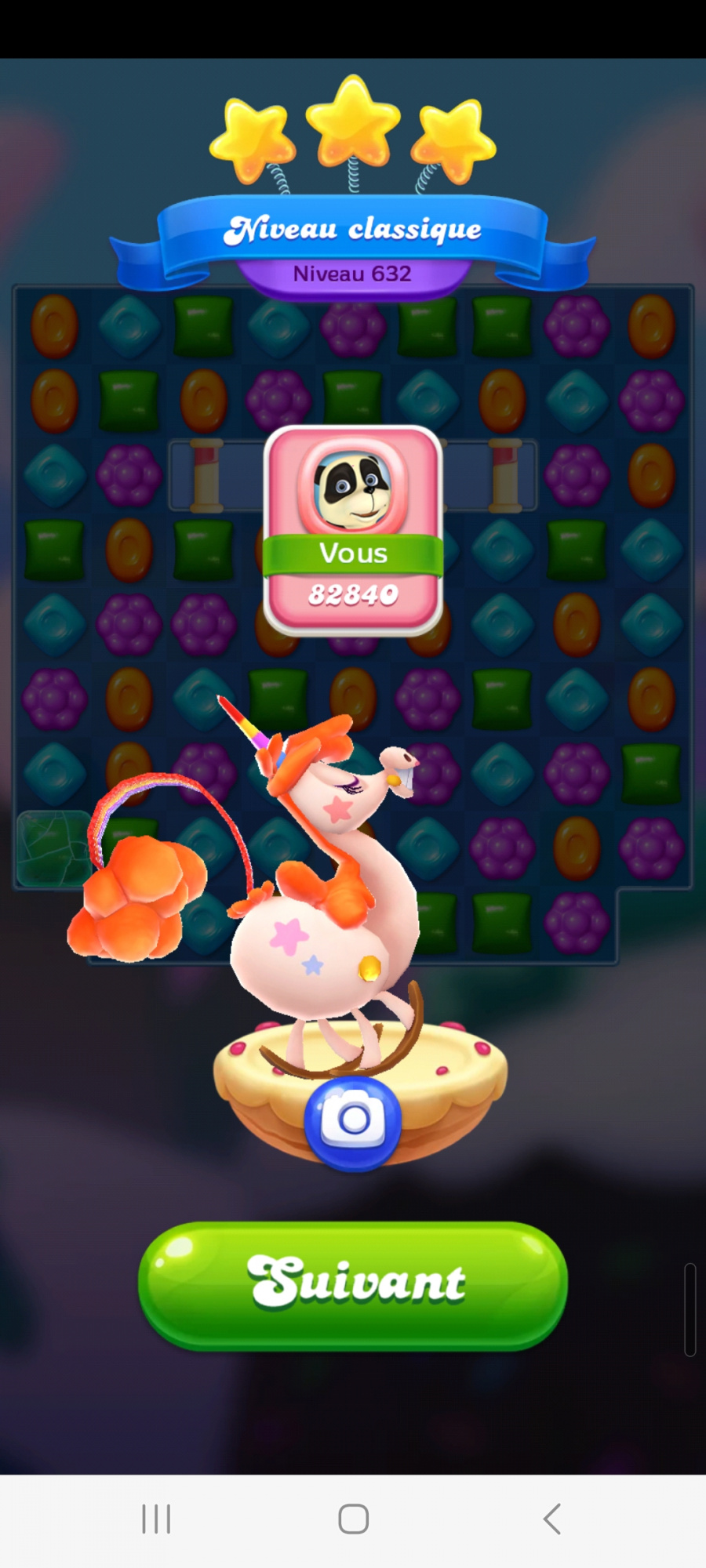Open recent apps from the navigation bar
Viewport: 706px width, 1568px height.
click(x=156, y=1519)
